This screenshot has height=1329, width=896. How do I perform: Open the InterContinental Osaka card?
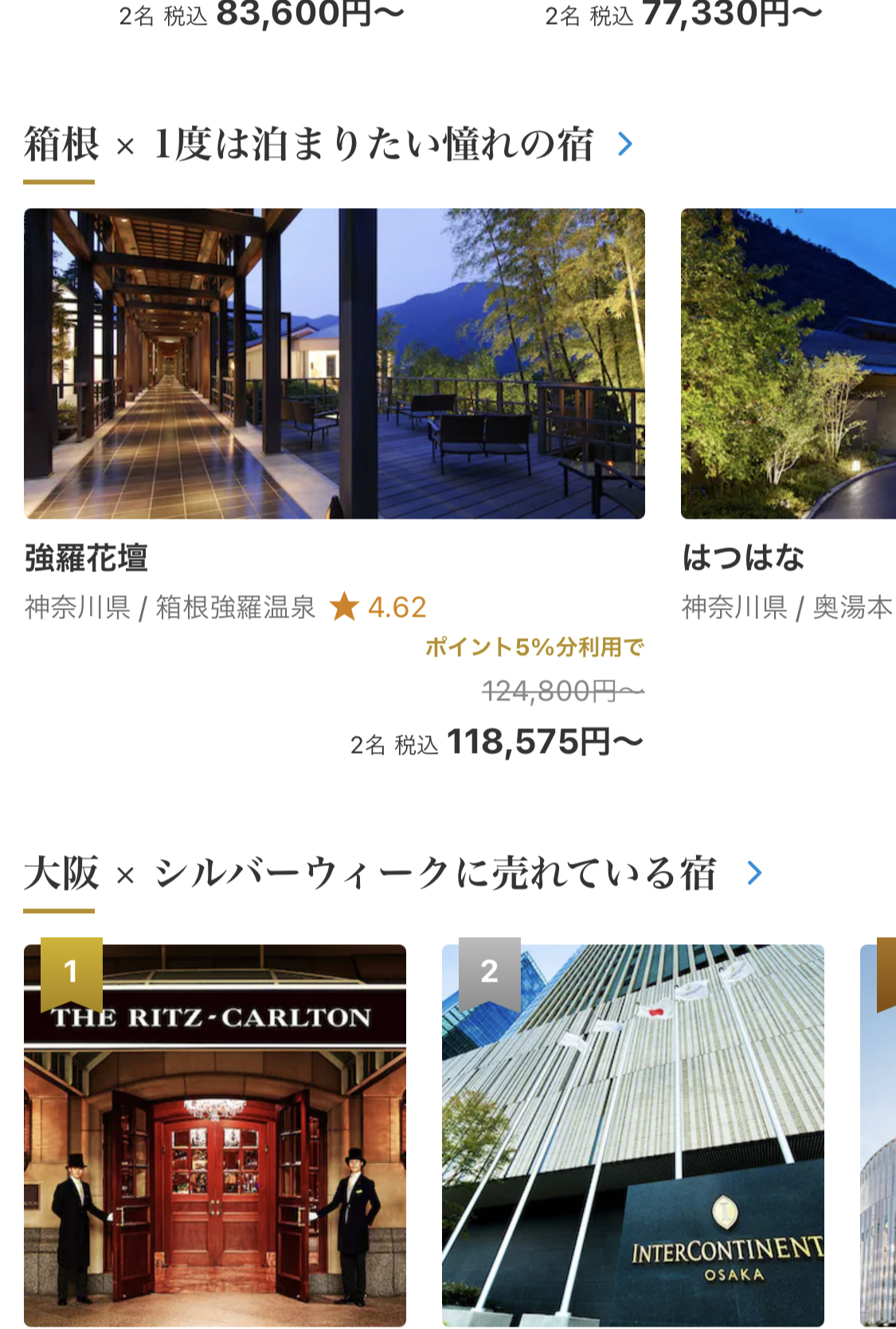pyautogui.click(x=632, y=1135)
